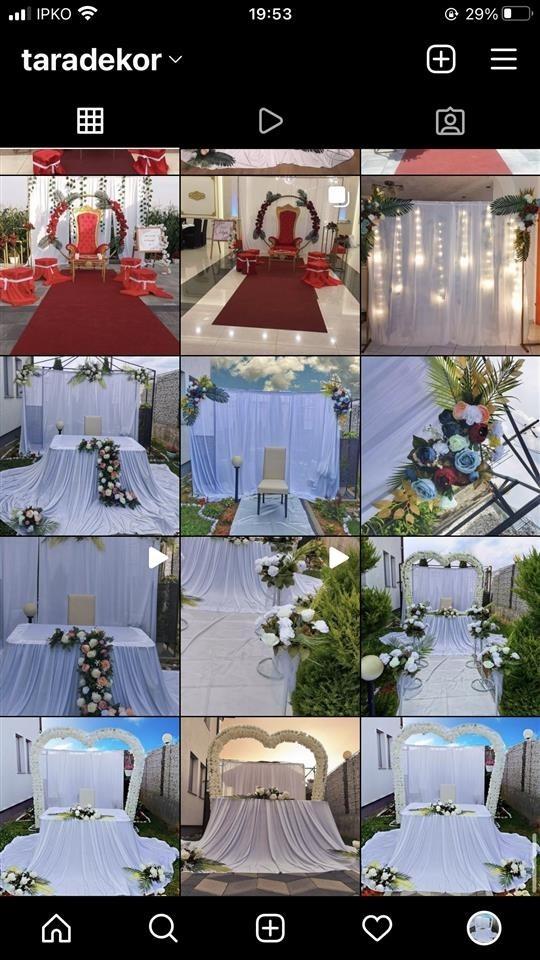Image resolution: width=540 pixels, height=960 pixels.
Task: Switch to the reels tab
Action: point(270,121)
